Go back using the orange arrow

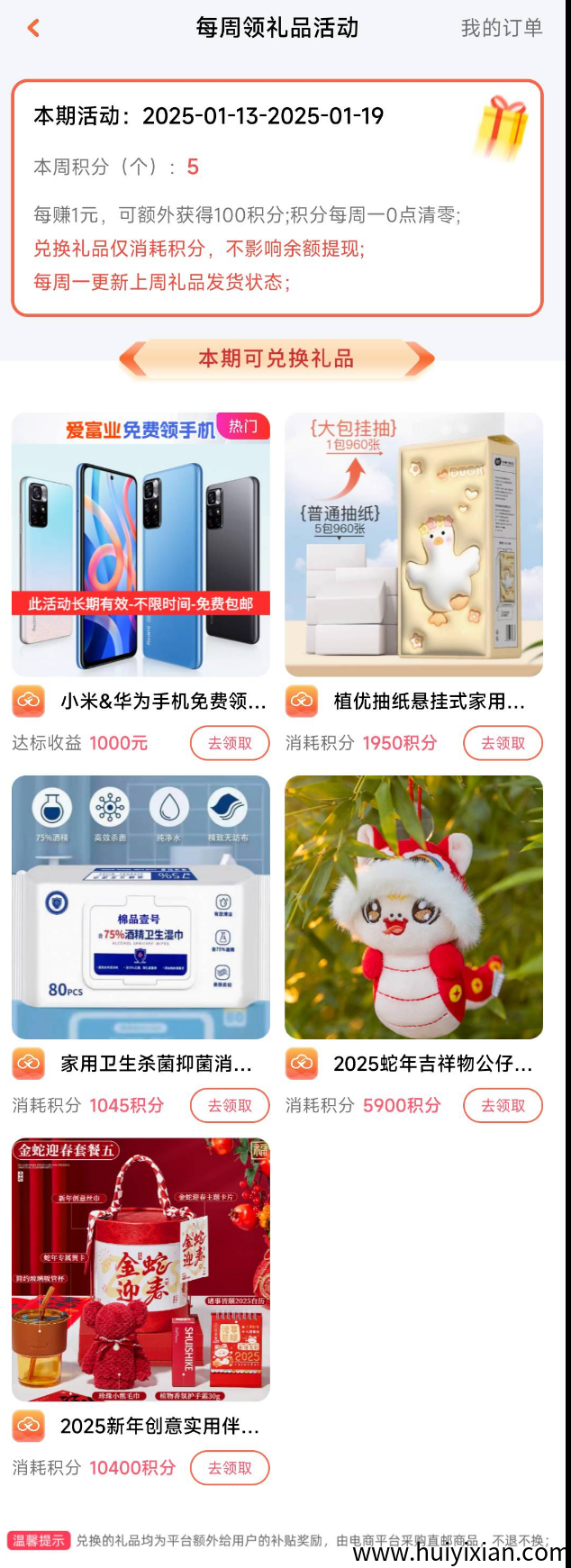[33, 28]
